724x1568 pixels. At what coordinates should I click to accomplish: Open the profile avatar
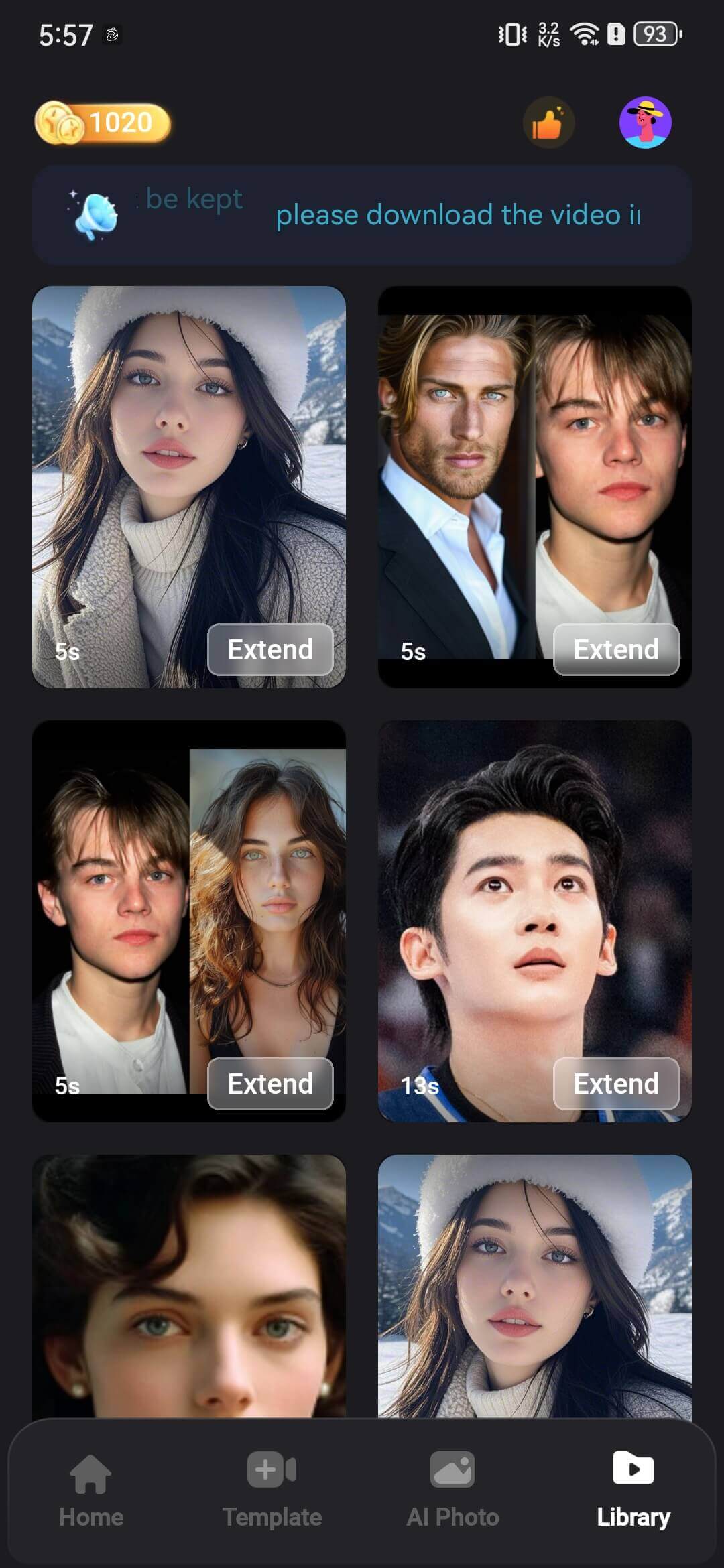tap(645, 123)
